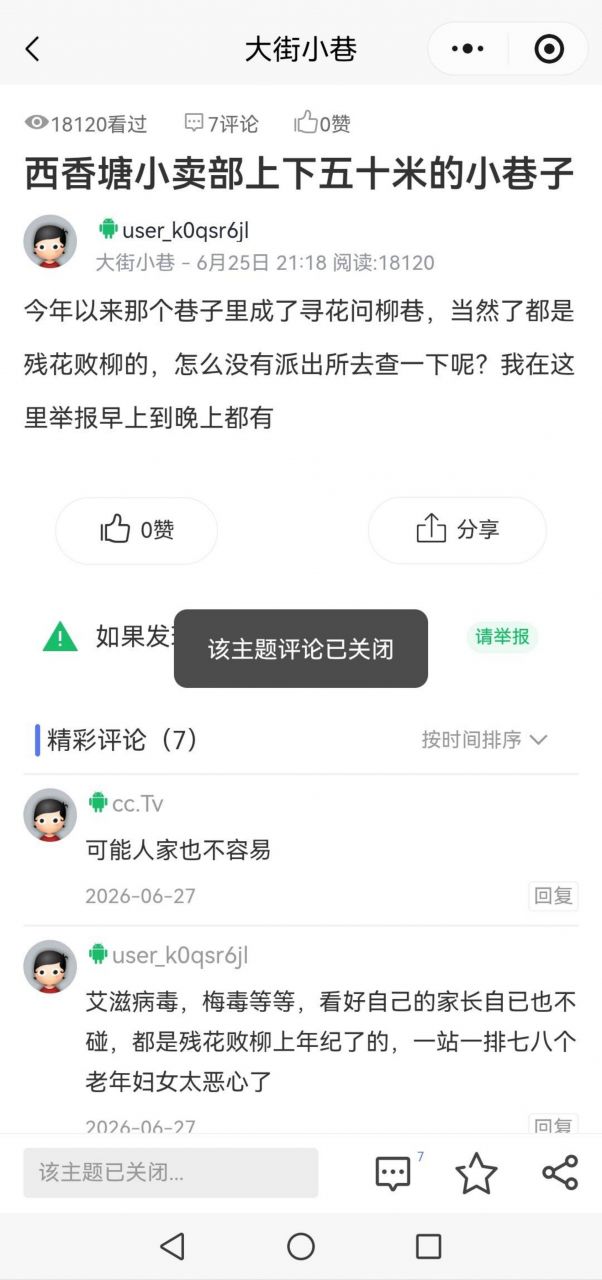
Task: Open comments via the bottom speech bubble icon
Action: (393, 1172)
